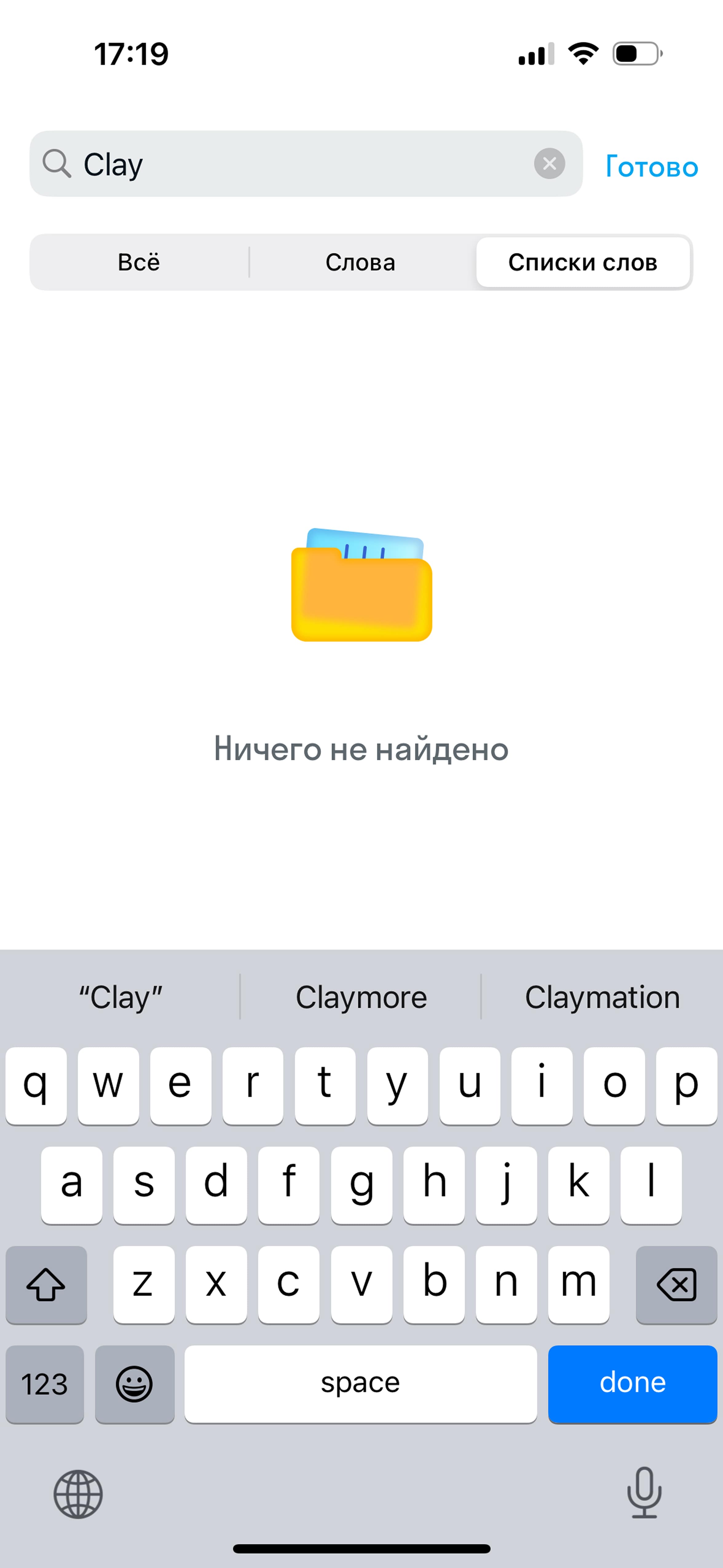Switch to the Всё tab

point(139,262)
